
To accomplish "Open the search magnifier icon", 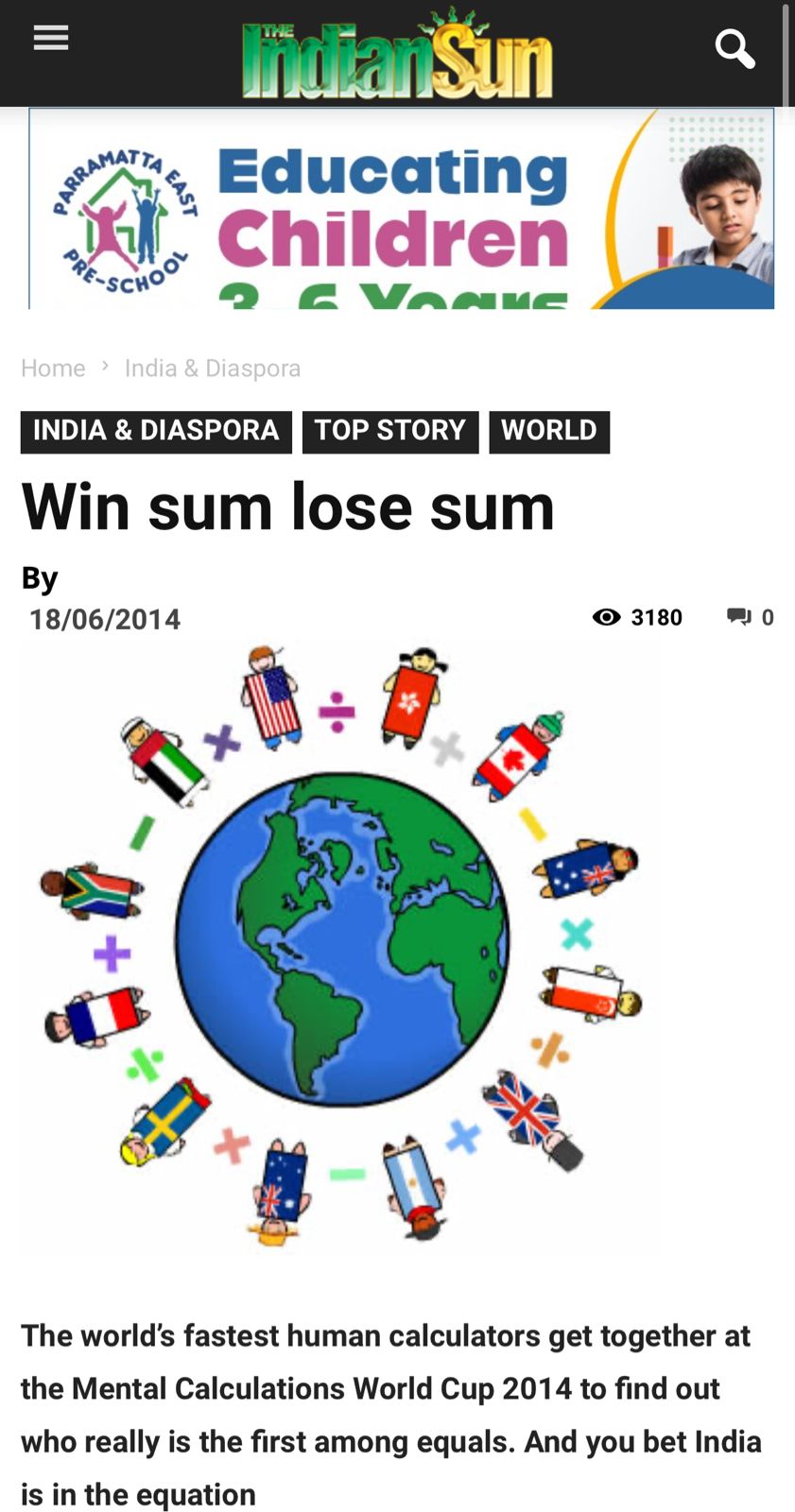I will coord(735,49).
